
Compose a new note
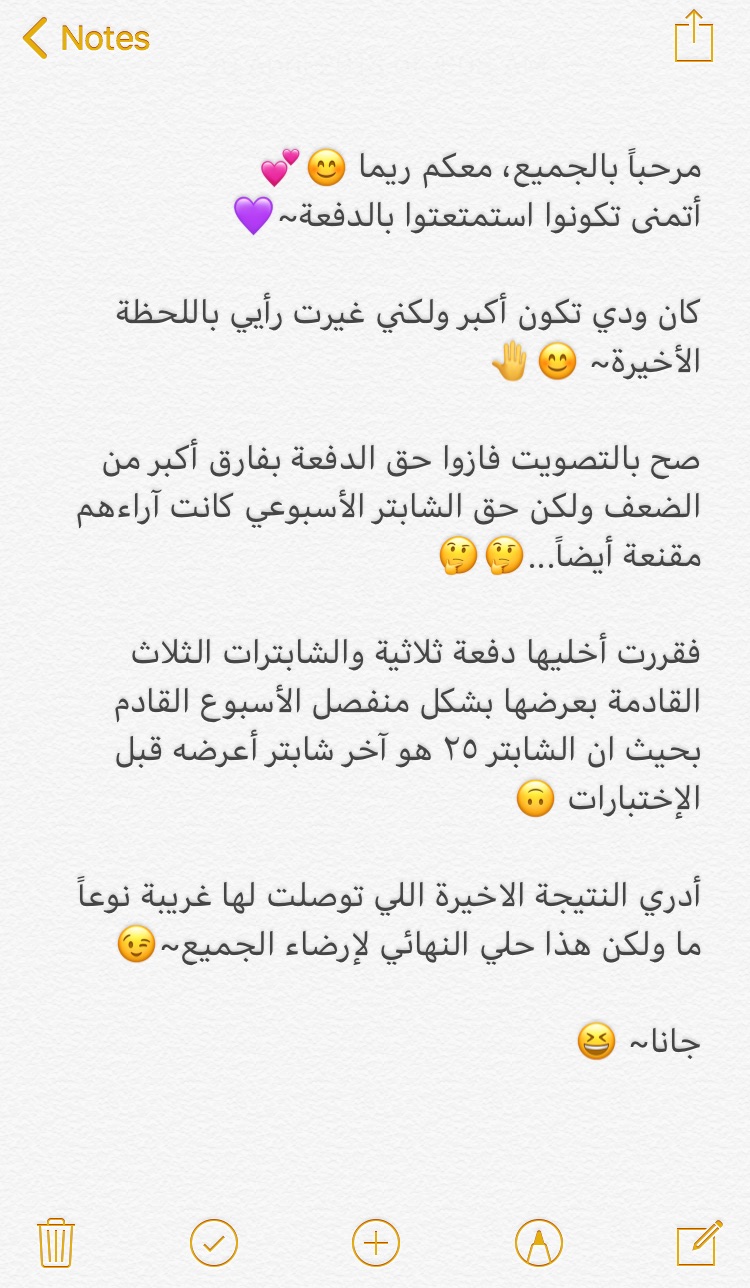pyautogui.click(x=698, y=1243)
